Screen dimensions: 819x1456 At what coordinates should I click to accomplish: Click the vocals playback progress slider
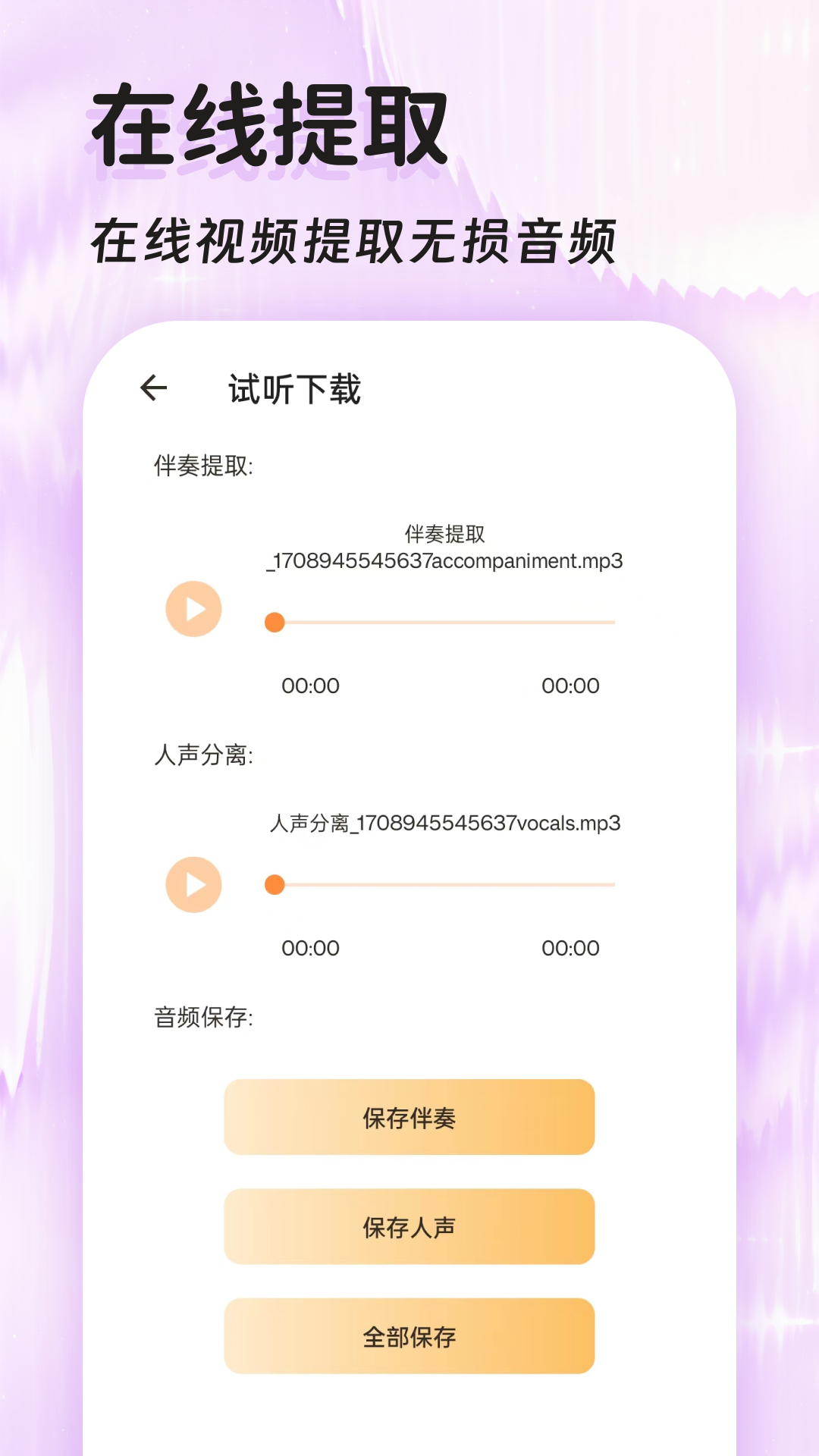[x=443, y=883]
